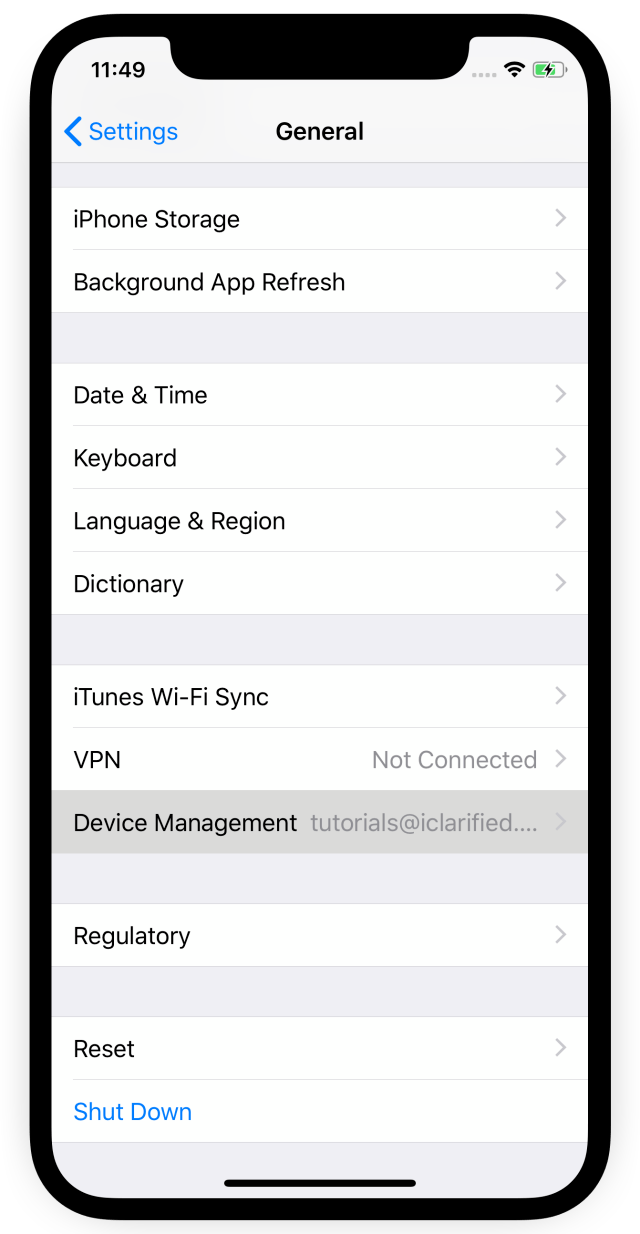Image resolution: width=640 pixels, height=1234 pixels.
Task: Open Regulatory information
Action: point(319,936)
